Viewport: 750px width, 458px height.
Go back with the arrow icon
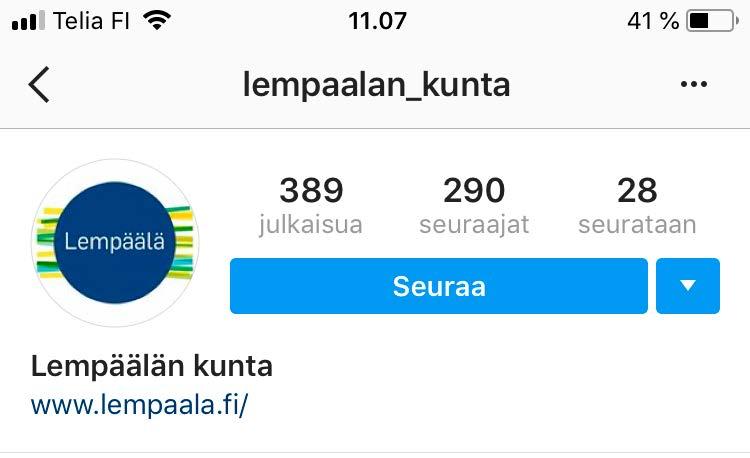[39, 85]
